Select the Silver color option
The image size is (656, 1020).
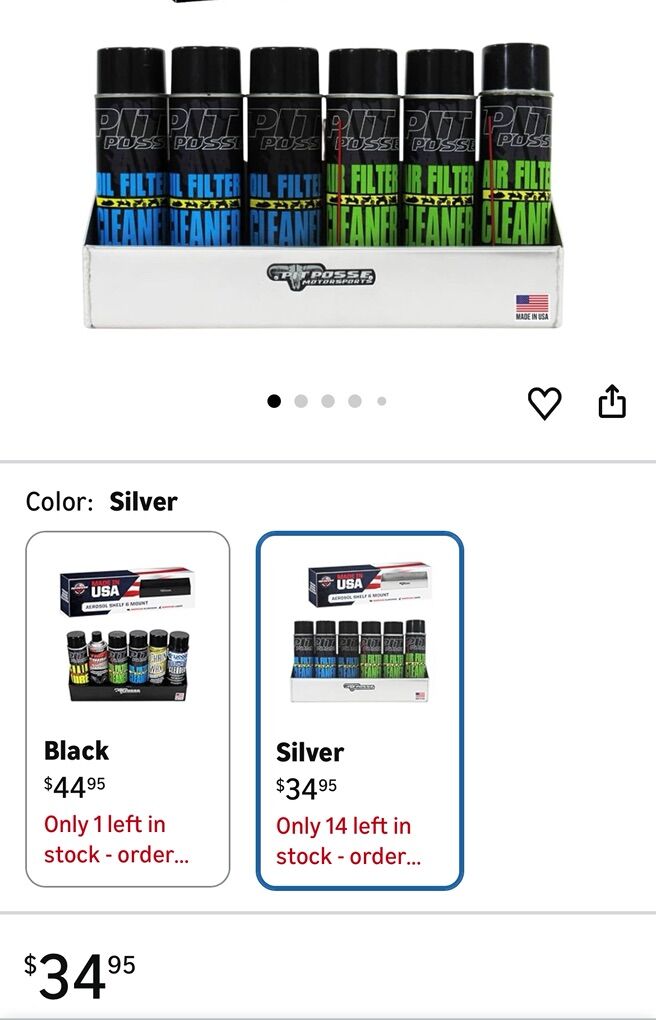point(360,709)
